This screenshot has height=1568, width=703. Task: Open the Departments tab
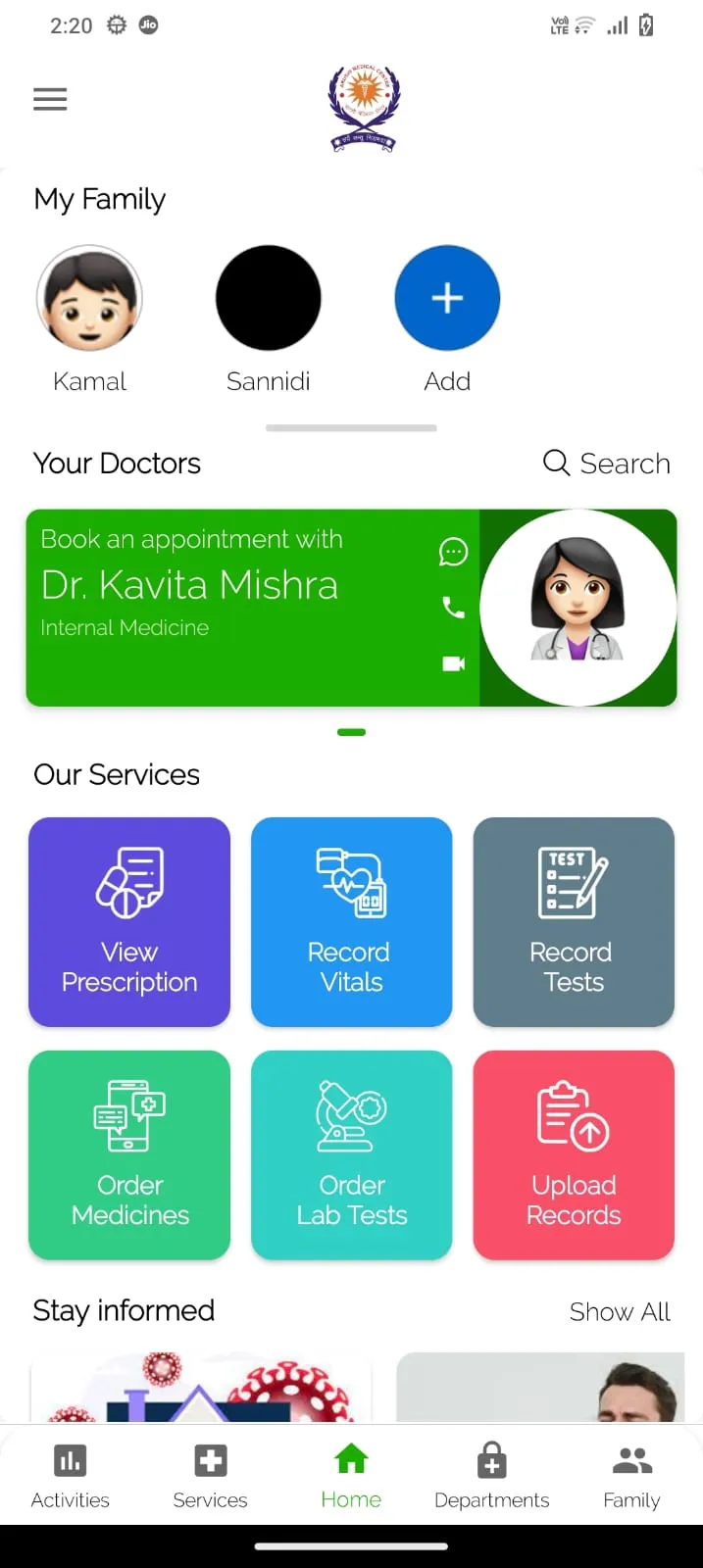[x=491, y=1476]
